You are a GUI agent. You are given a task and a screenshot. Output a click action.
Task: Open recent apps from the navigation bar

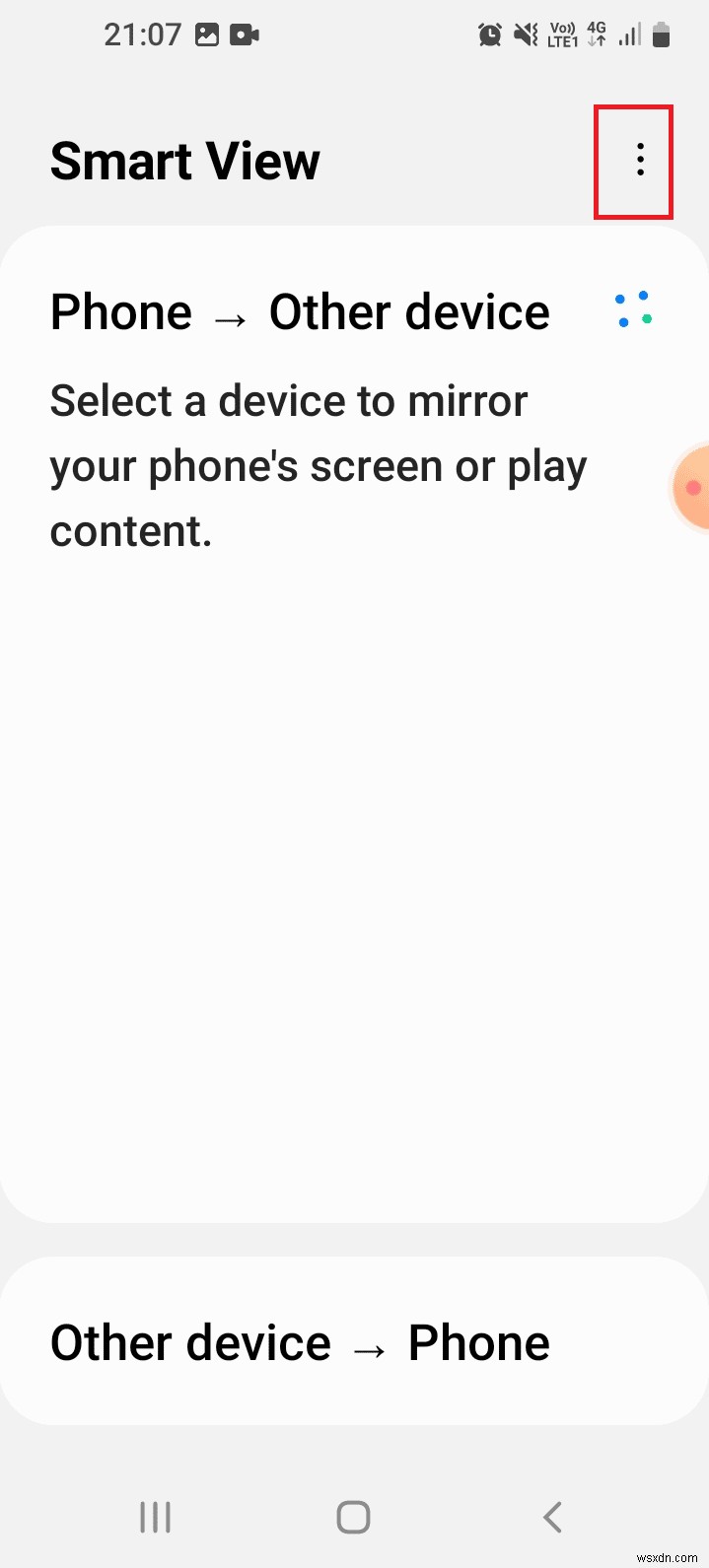click(155, 1517)
